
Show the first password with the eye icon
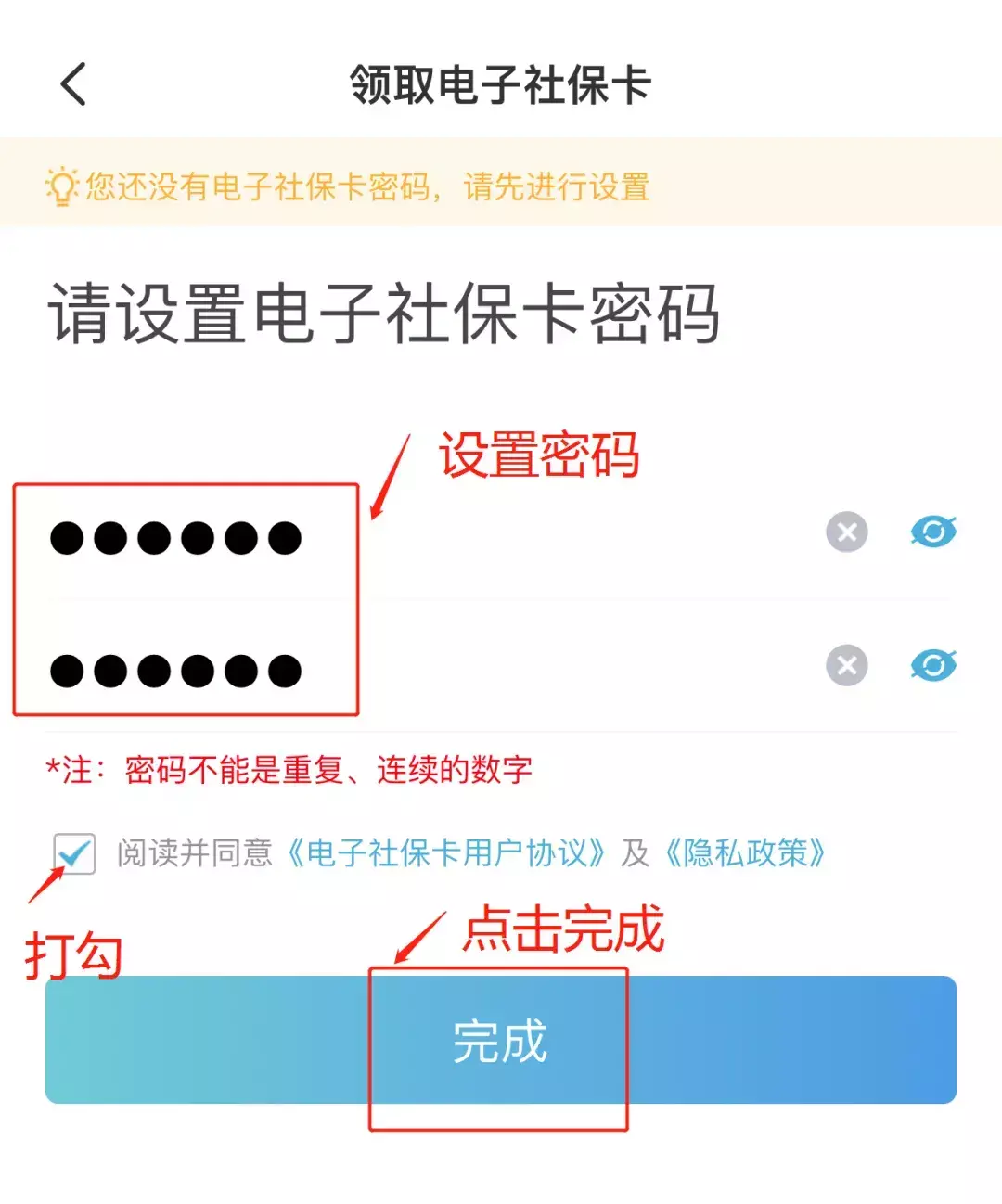(932, 532)
